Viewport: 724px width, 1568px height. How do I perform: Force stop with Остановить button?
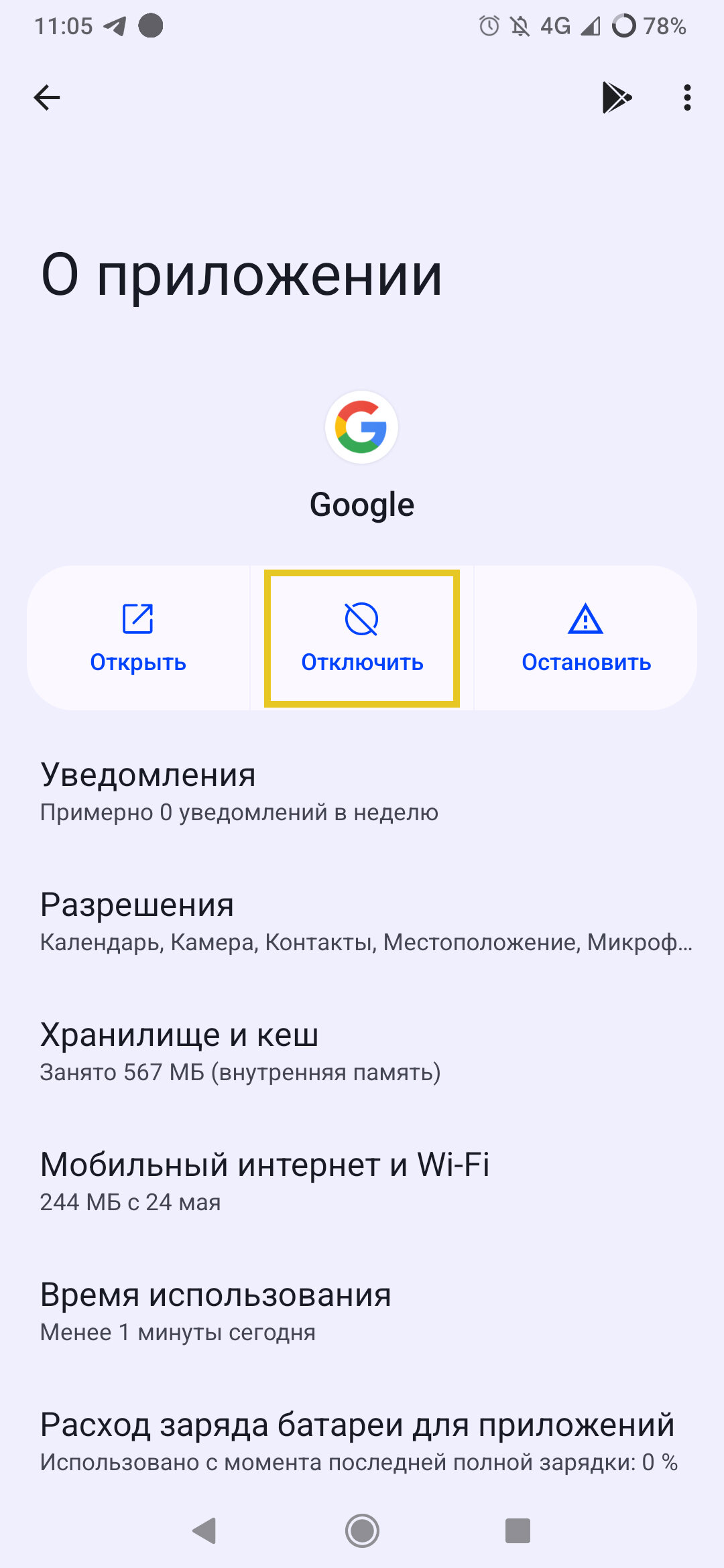click(586, 638)
